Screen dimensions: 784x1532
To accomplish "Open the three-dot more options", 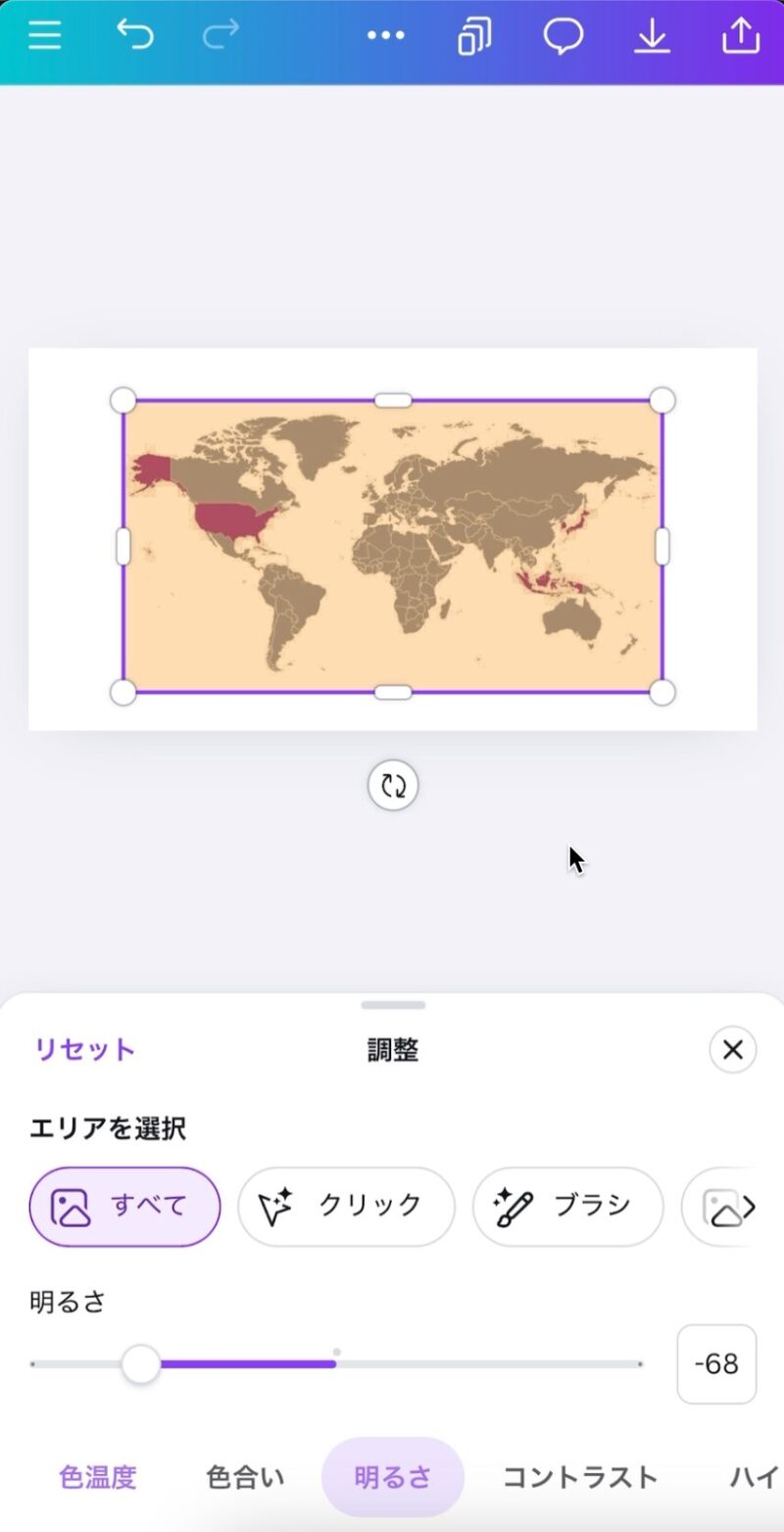I will (x=385, y=36).
